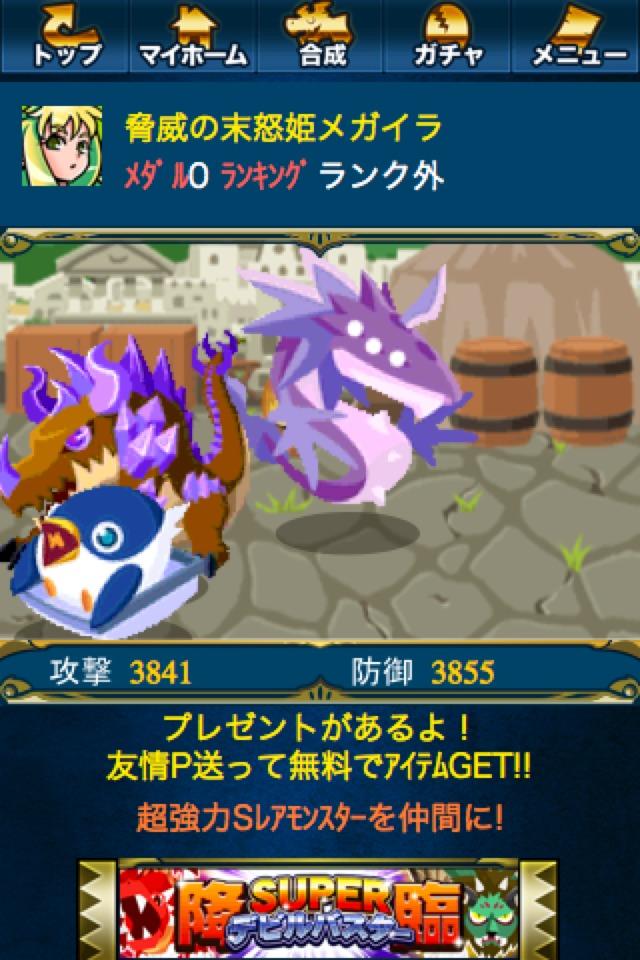The height and width of the screenshot is (960, 640).
Task: Go to the トップ tab
Action: 65,37
